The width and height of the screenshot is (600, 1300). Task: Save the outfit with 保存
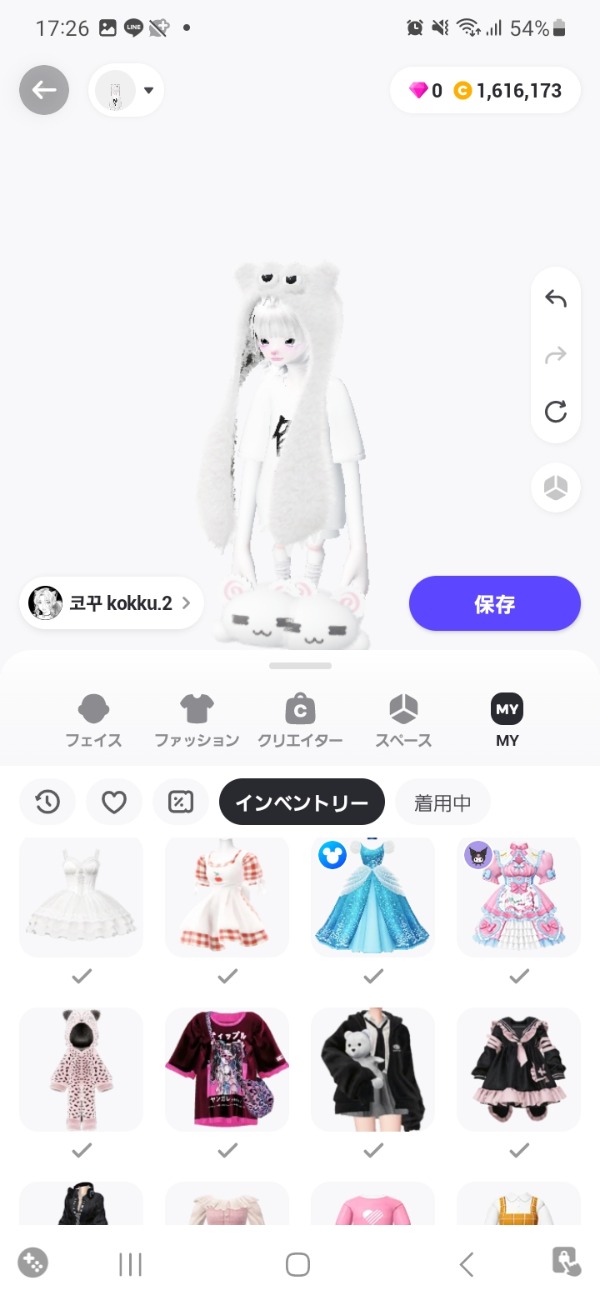click(x=494, y=603)
